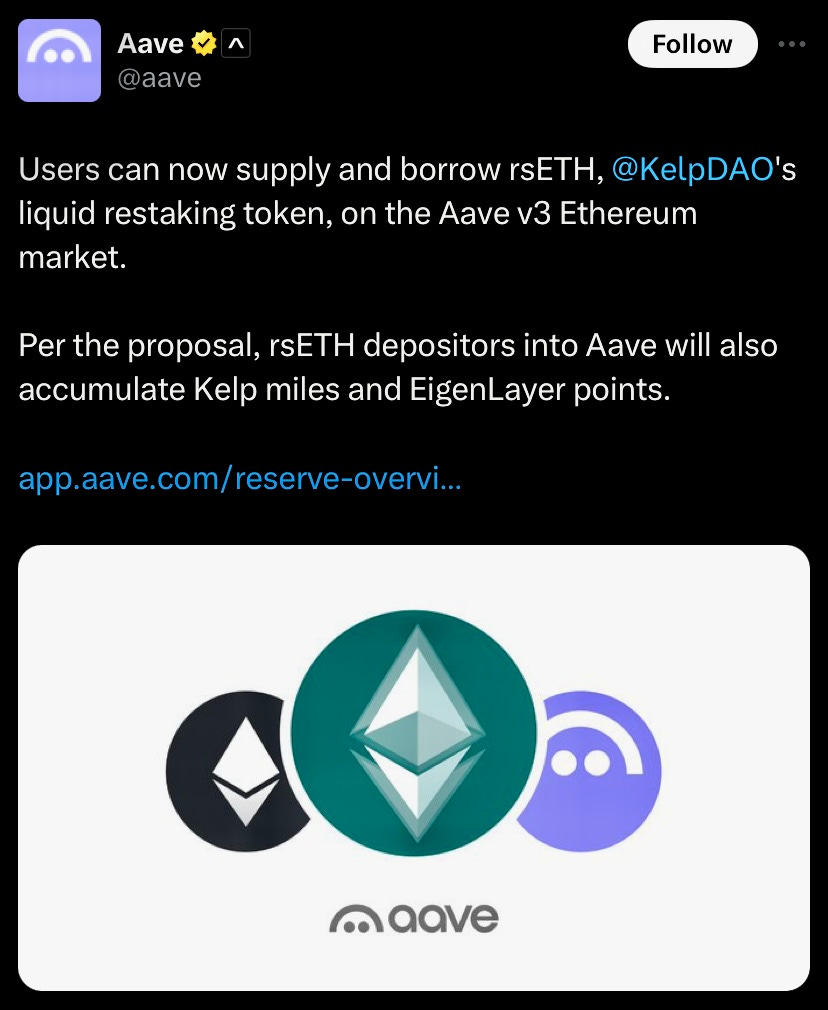
Task: Open the attached Aave image
Action: [413, 767]
